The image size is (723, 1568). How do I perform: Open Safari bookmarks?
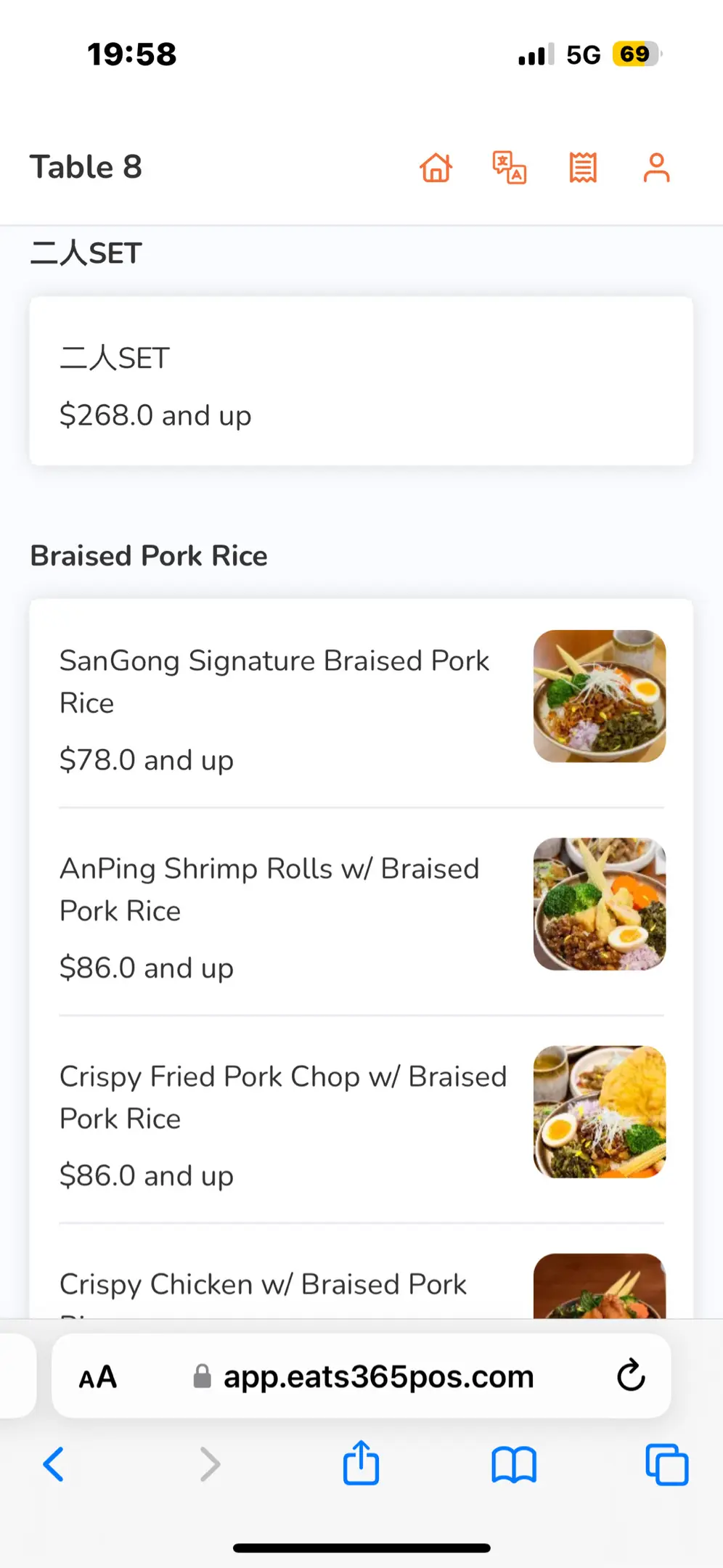coord(514,1464)
